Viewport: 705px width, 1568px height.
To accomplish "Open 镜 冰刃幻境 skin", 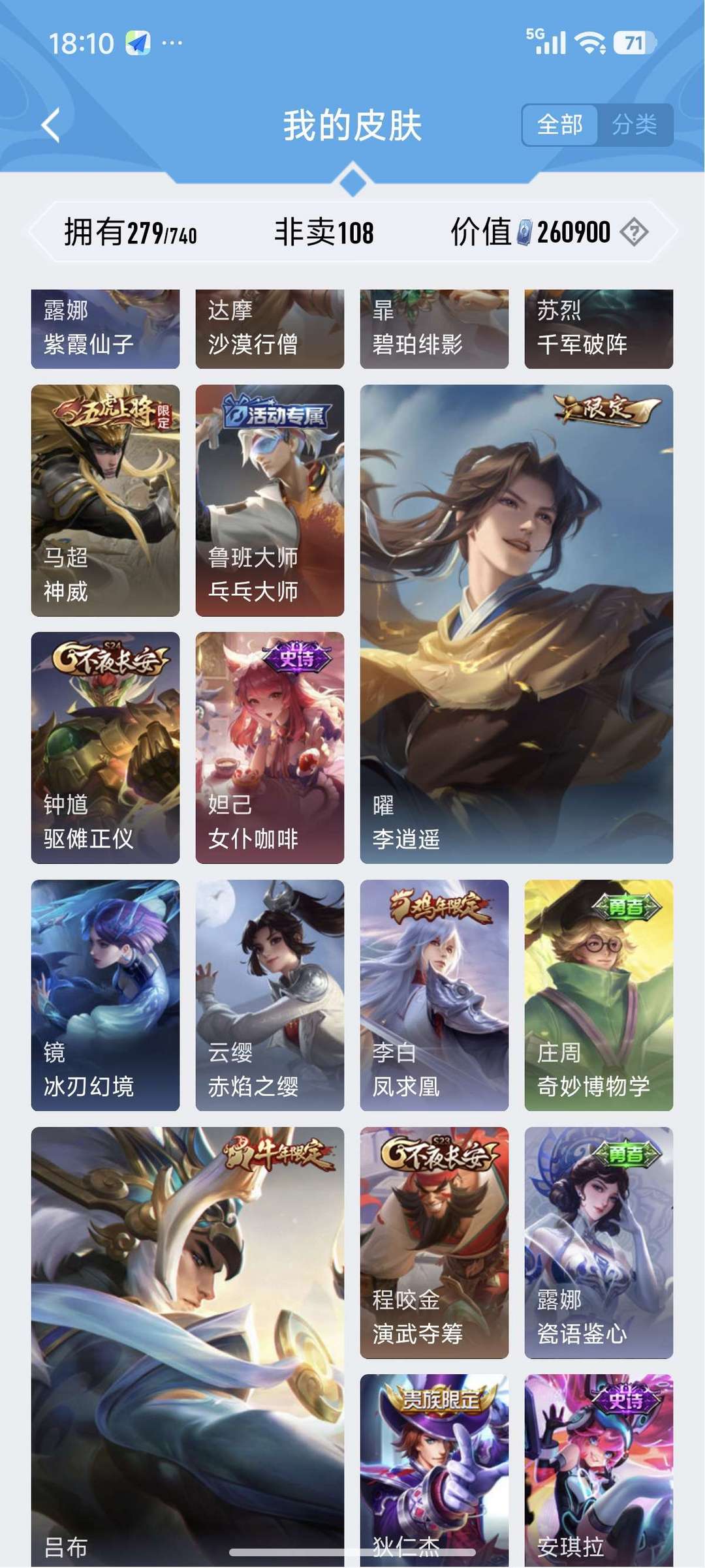I will point(105,995).
